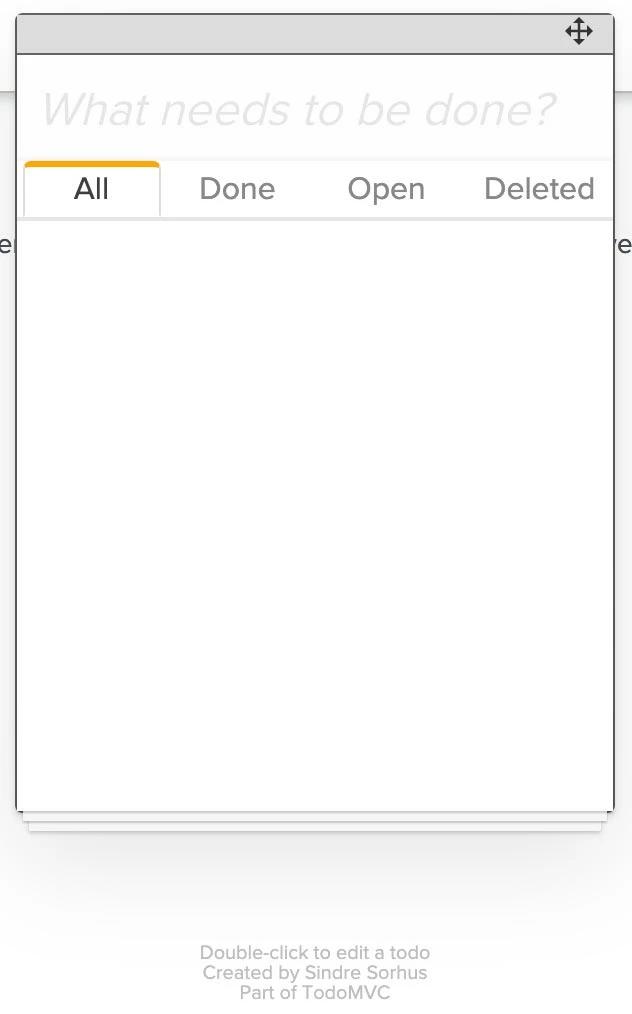The height and width of the screenshot is (1014, 632).
Task: Switch to the Done tab
Action: tap(237, 189)
